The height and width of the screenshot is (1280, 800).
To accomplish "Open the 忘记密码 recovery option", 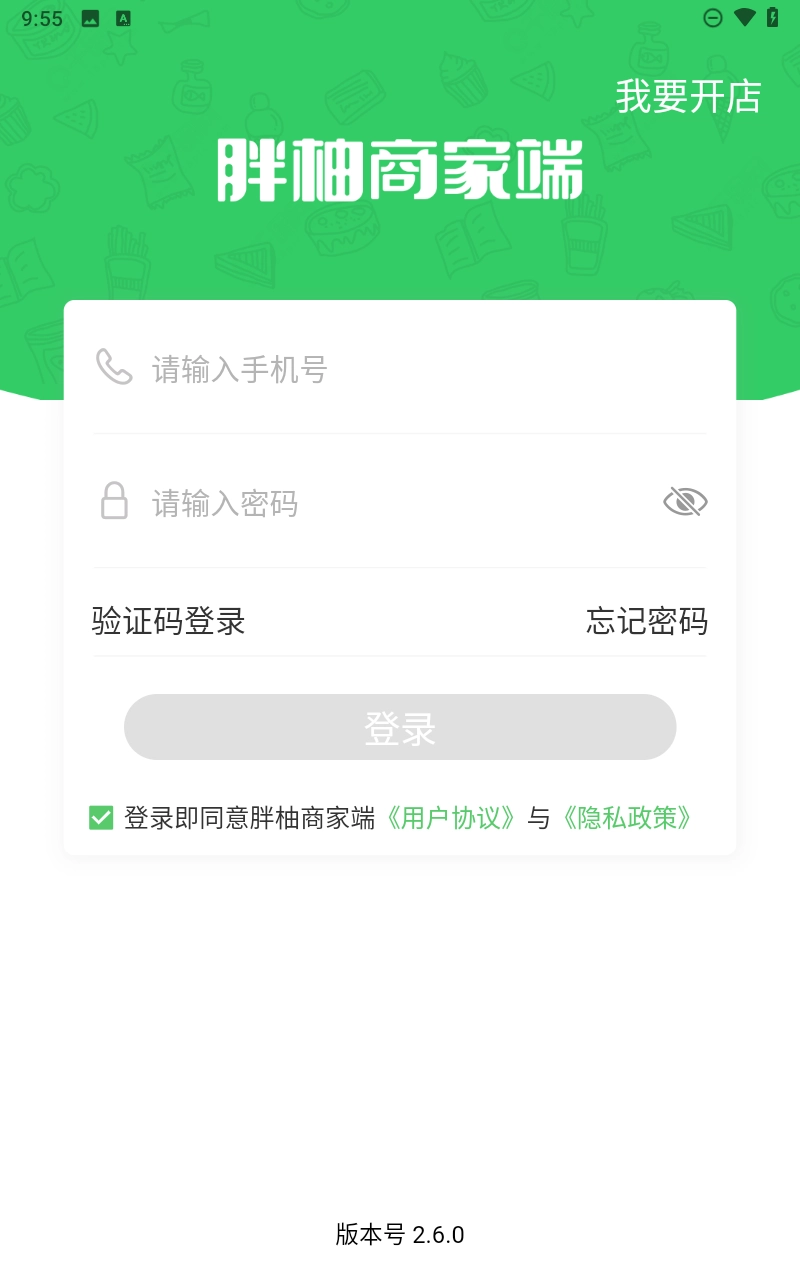I will pos(646,621).
